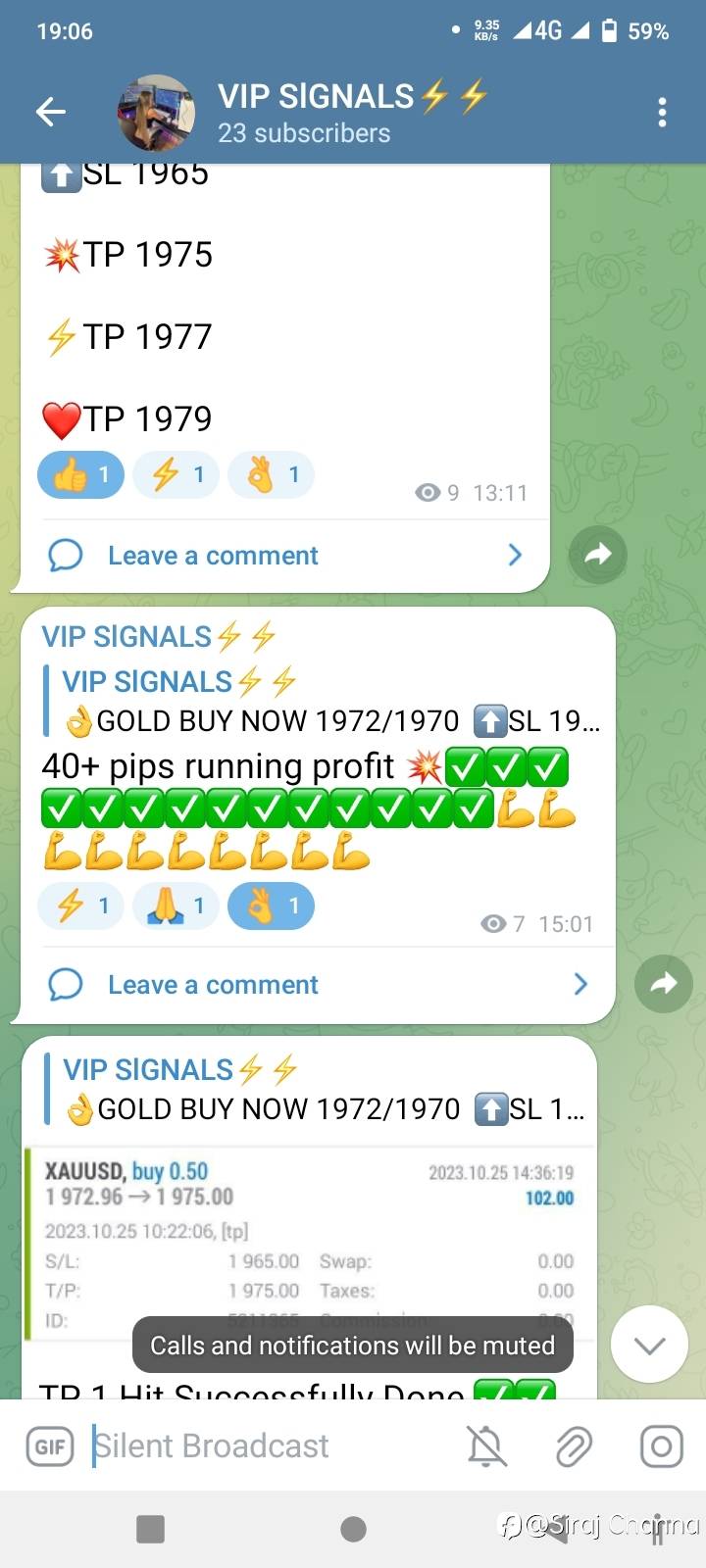
Task: Open quoted GOLD BUY NOW reply in 40+ pips post
Action: (x=324, y=702)
